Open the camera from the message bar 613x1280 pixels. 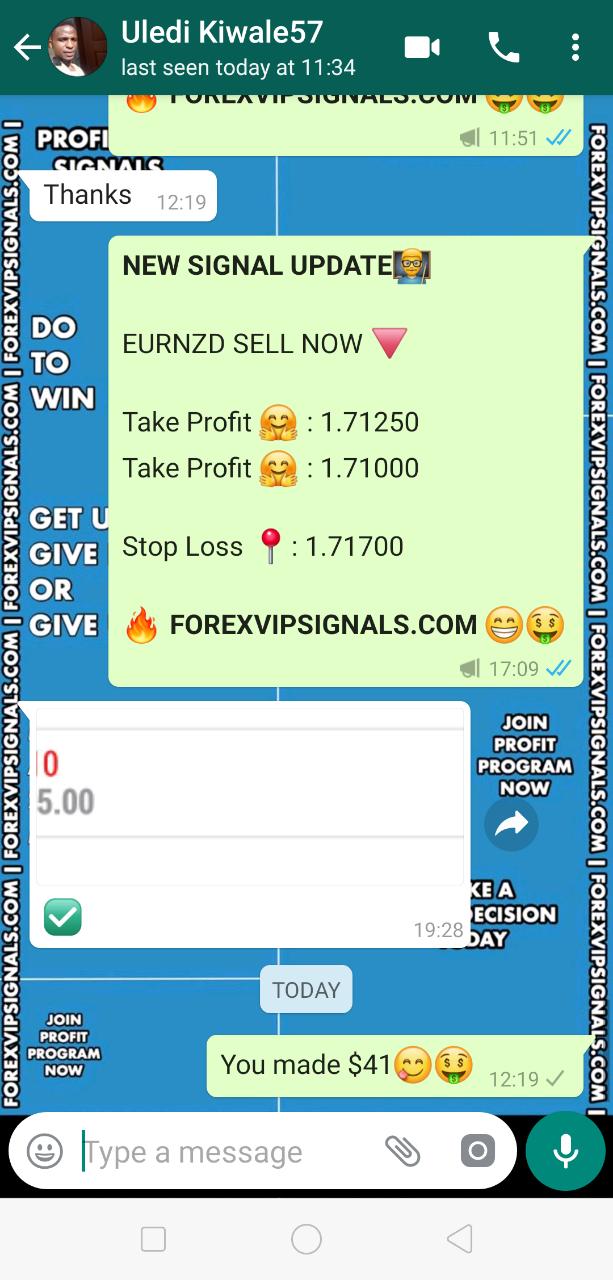(478, 1151)
